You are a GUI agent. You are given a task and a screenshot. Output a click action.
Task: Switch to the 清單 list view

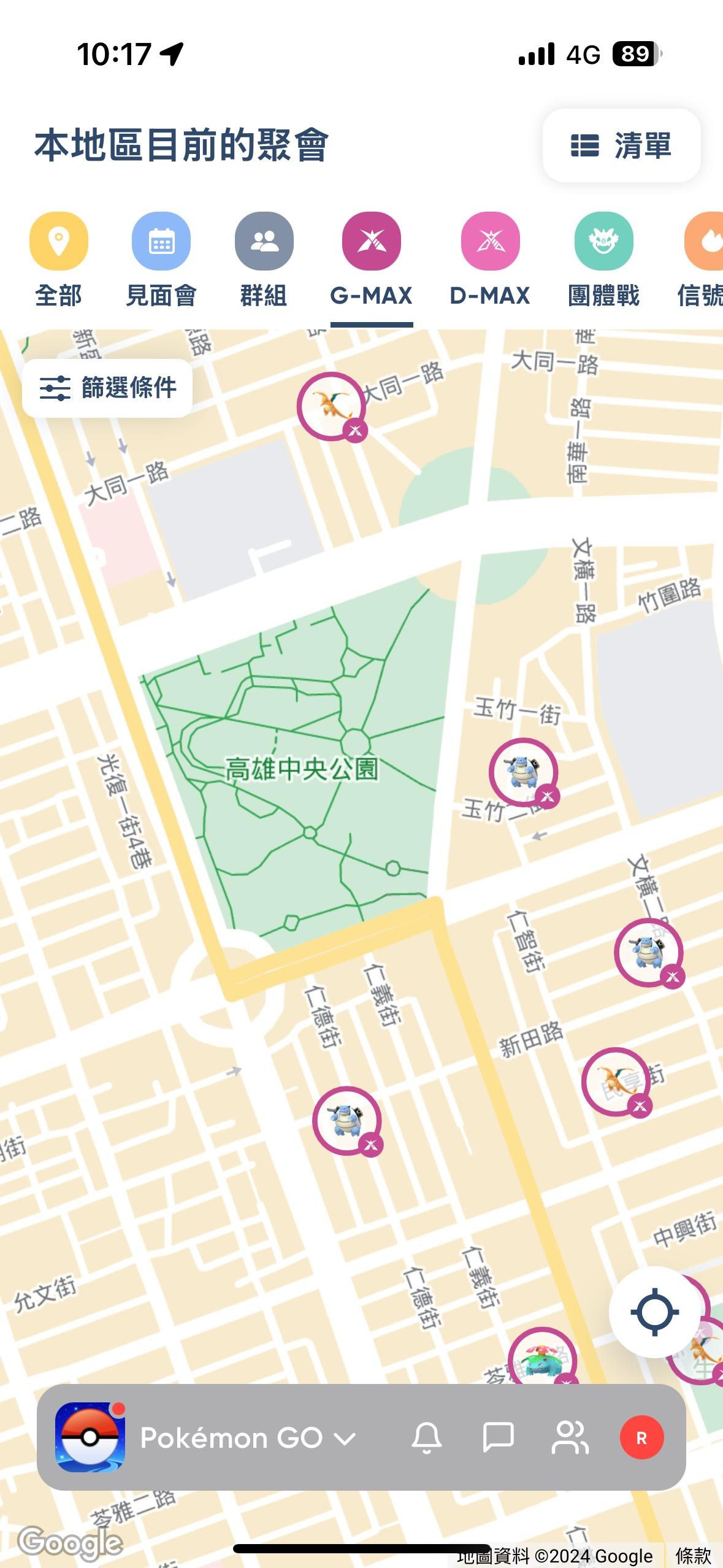coord(621,145)
